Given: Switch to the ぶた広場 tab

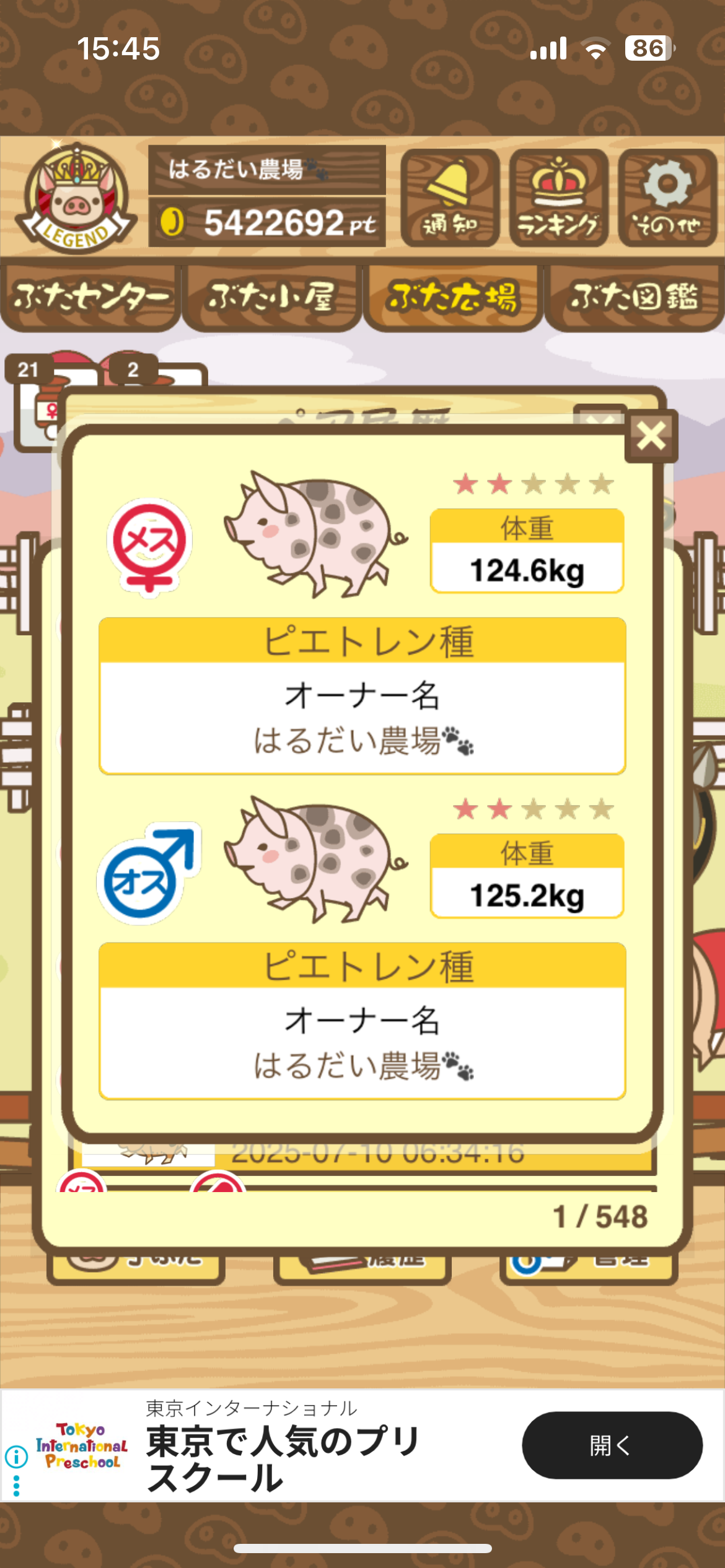Looking at the screenshot, I should (452, 298).
